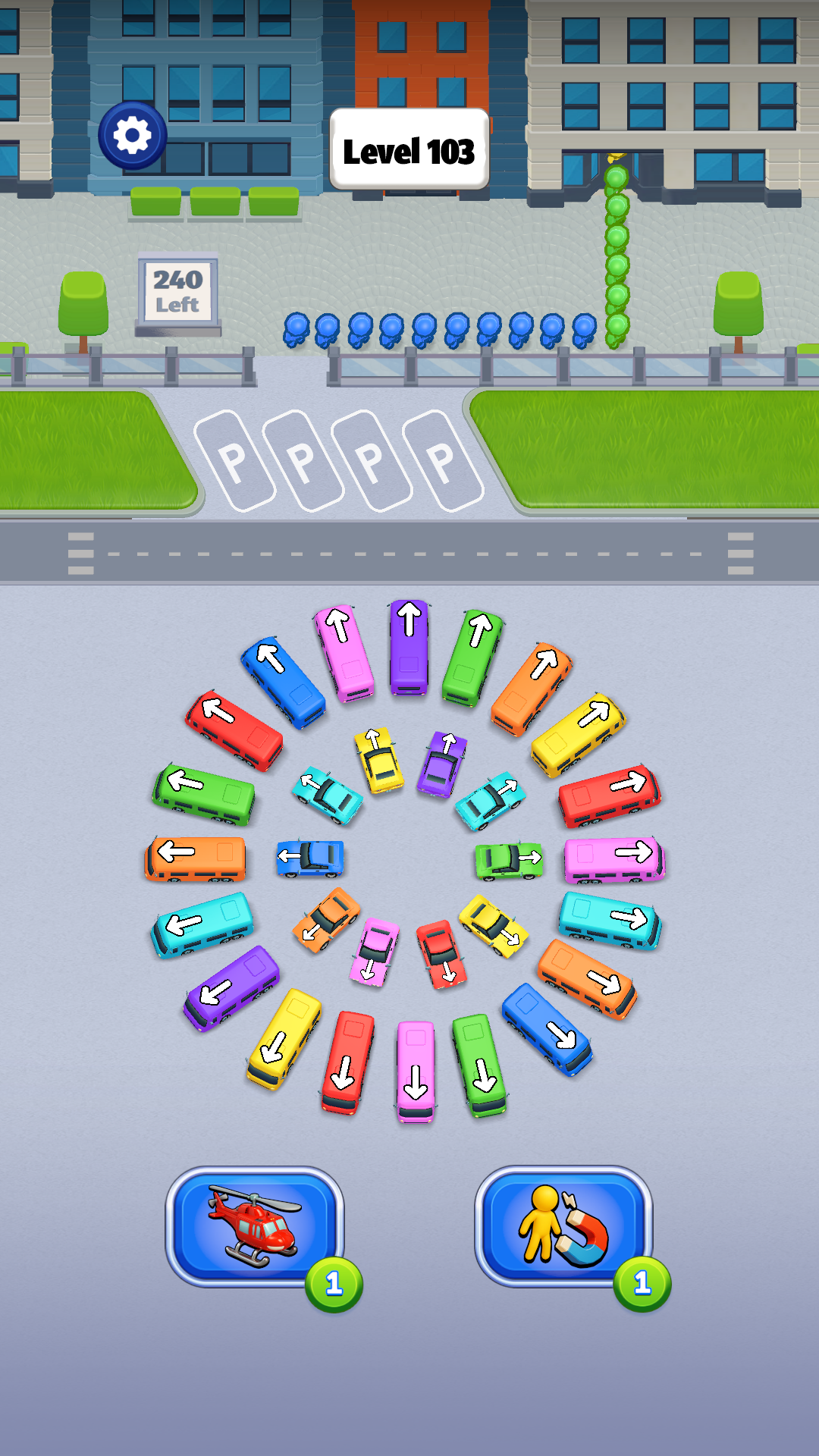Image resolution: width=819 pixels, height=1456 pixels.
Task: Send out the small green car
Action: pos(509,861)
